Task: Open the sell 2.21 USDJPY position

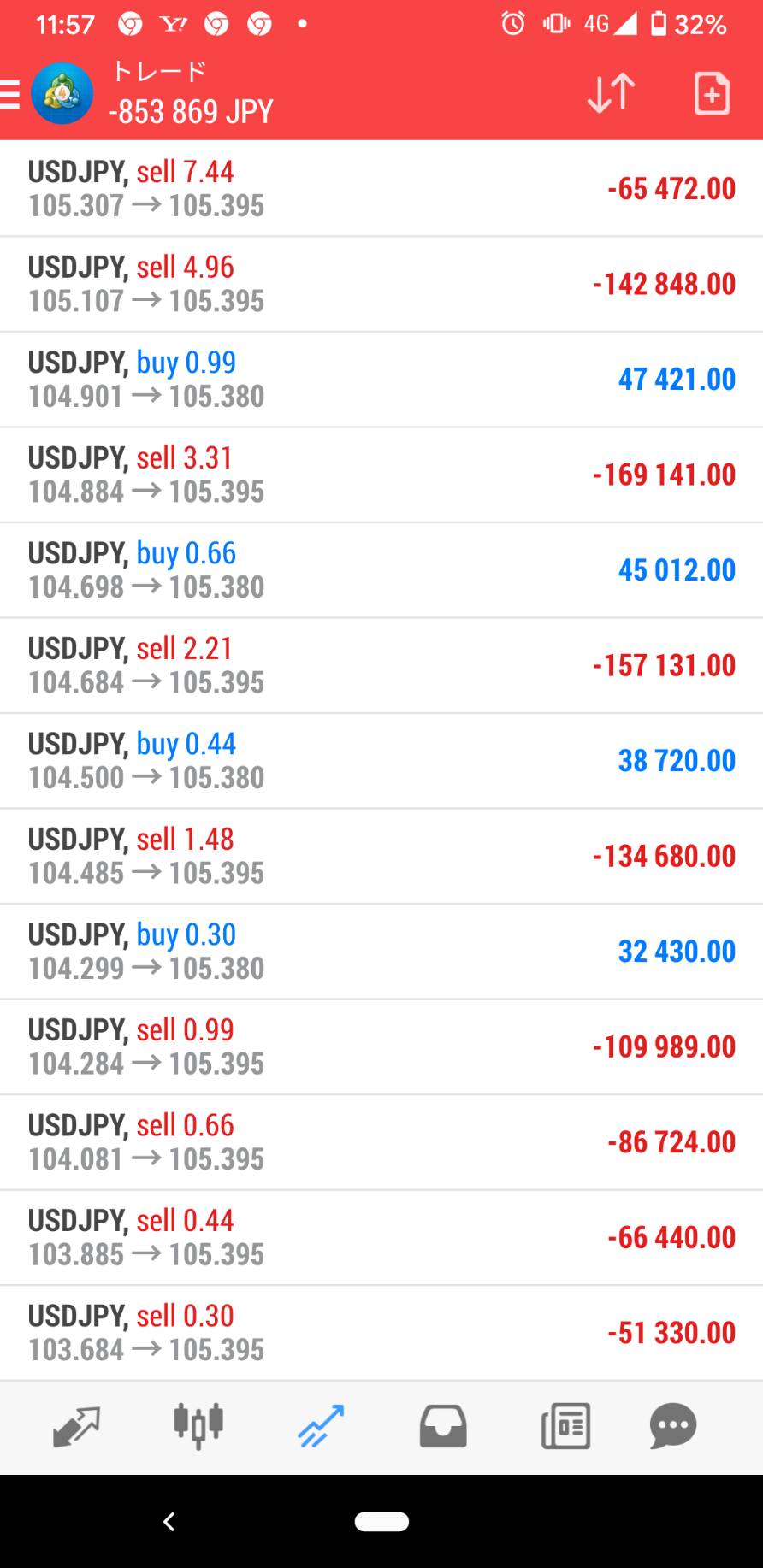Action: click(x=381, y=666)
